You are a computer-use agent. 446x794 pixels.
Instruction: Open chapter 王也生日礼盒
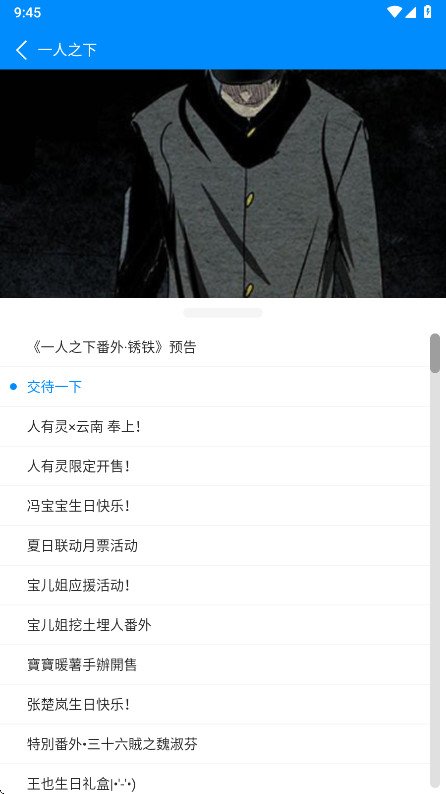click(215, 780)
